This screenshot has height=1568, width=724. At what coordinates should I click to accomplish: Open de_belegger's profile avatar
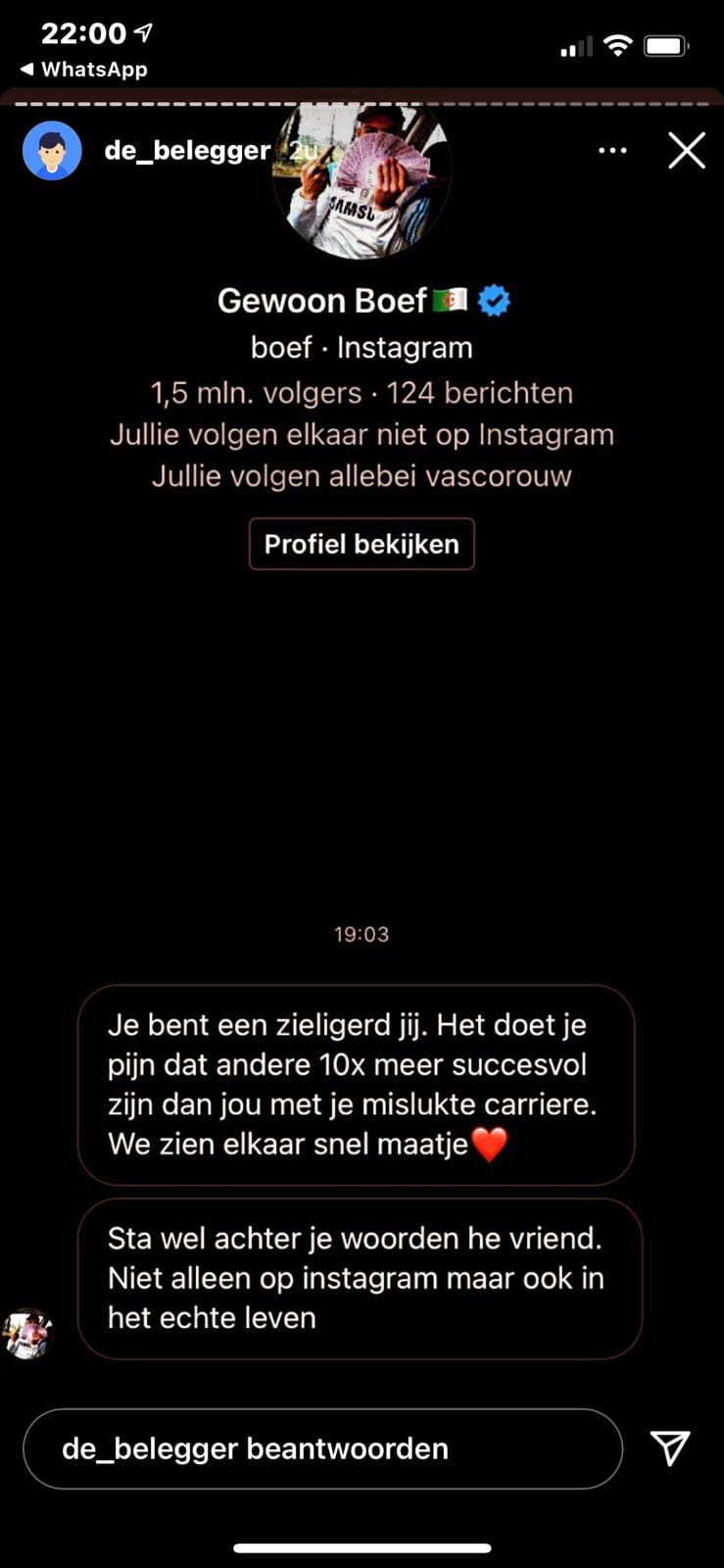(52, 151)
